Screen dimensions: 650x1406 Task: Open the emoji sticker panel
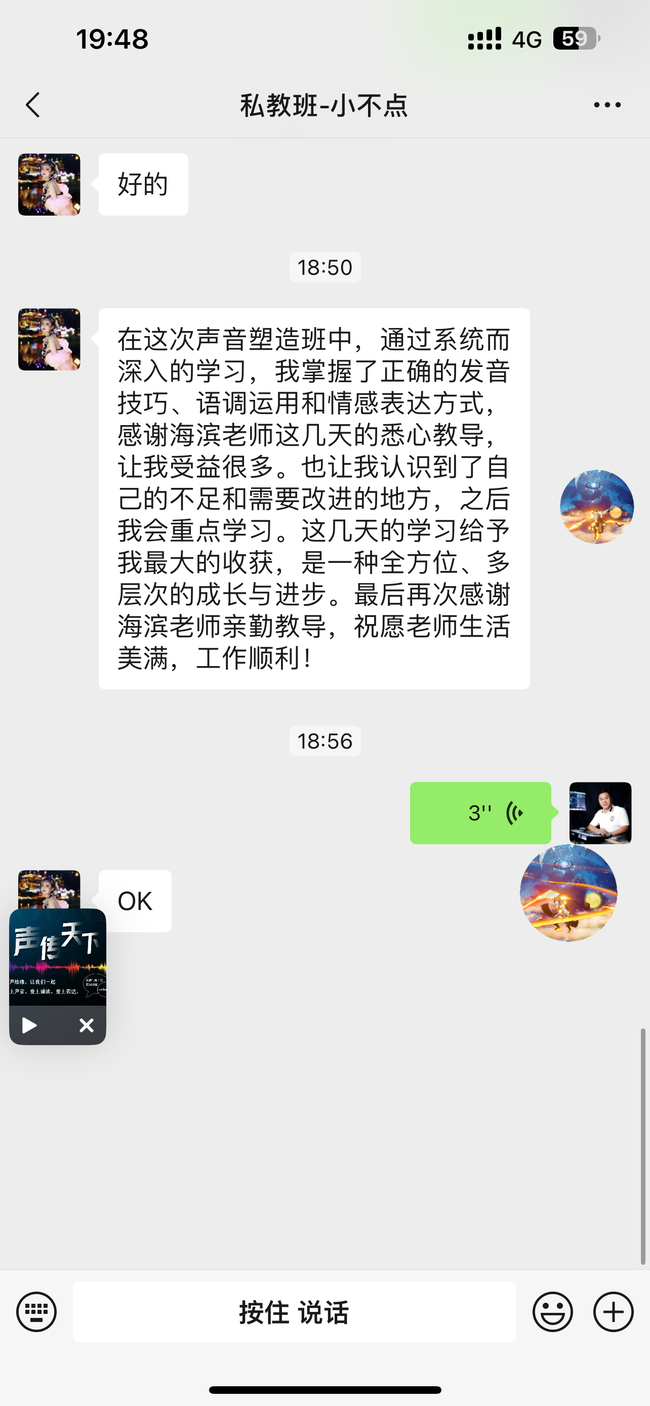pyautogui.click(x=552, y=1311)
